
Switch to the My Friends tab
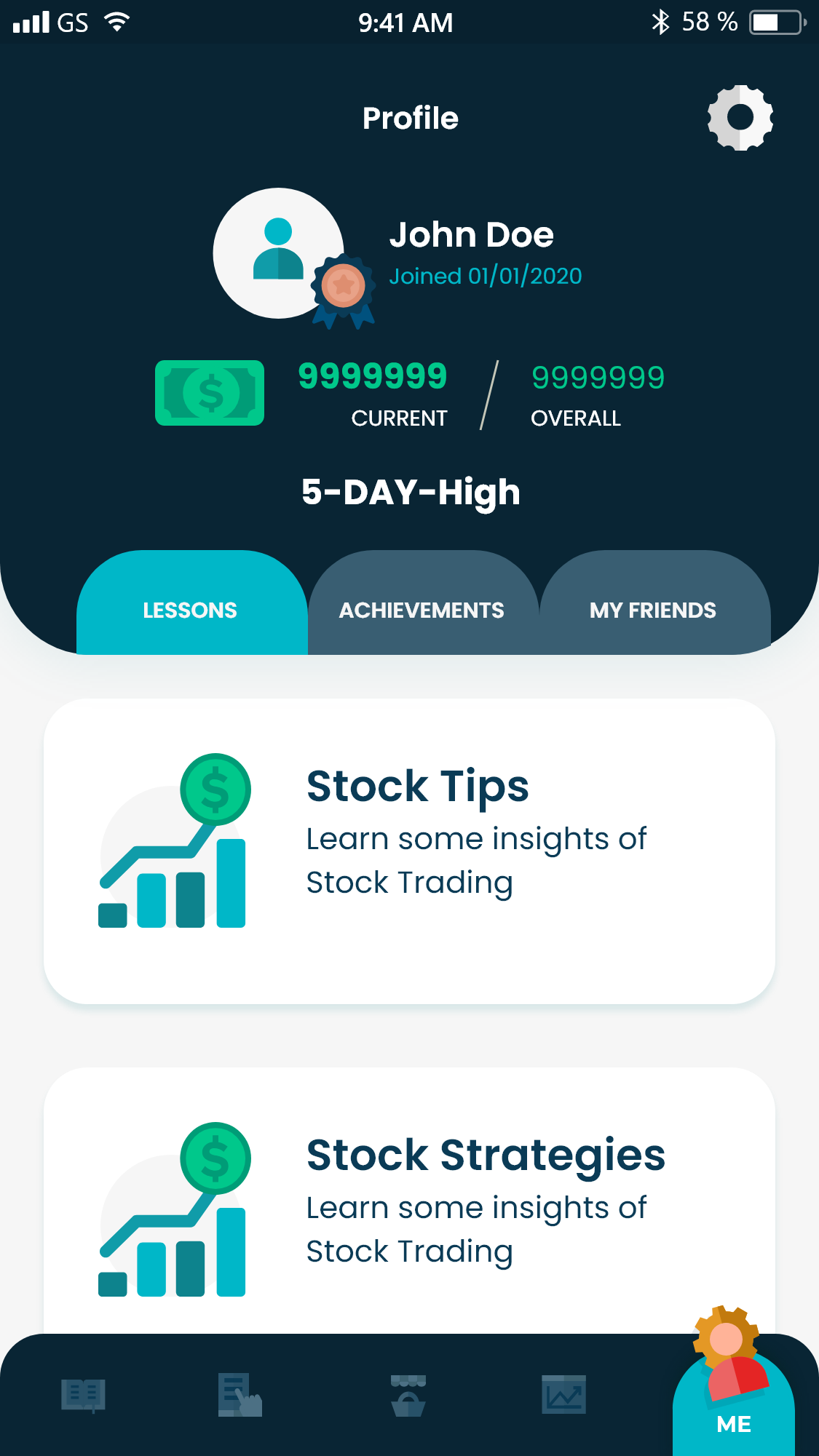(653, 610)
